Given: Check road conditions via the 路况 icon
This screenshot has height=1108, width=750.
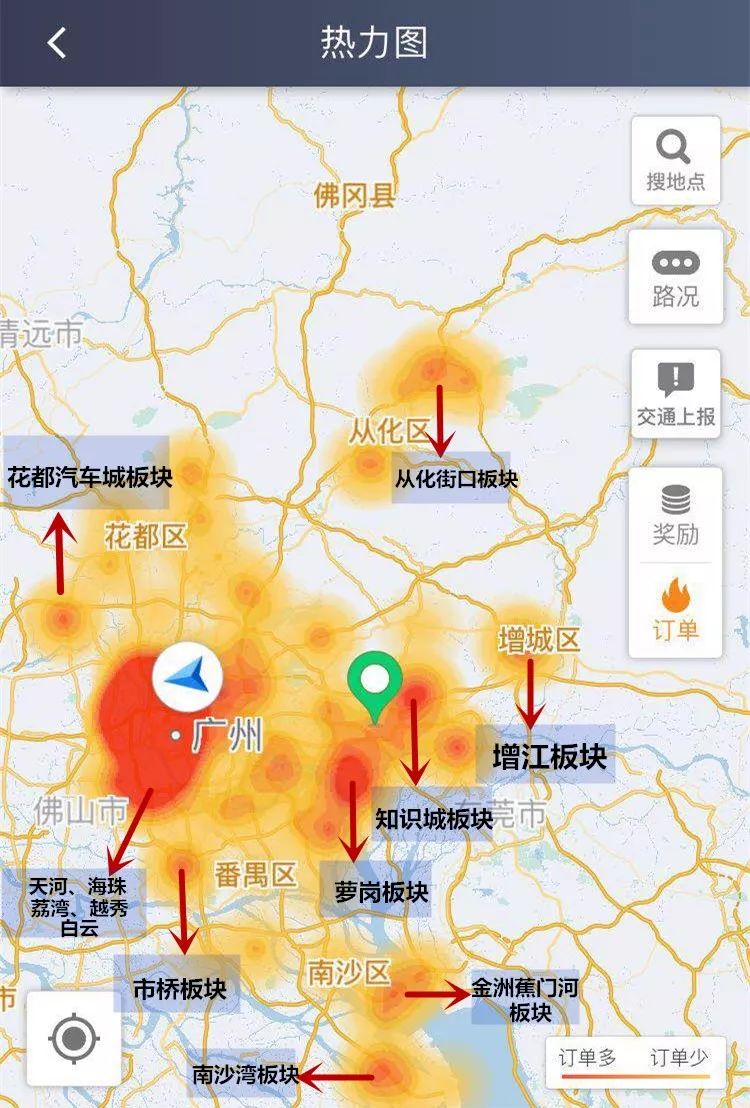Looking at the screenshot, I should (675, 278).
